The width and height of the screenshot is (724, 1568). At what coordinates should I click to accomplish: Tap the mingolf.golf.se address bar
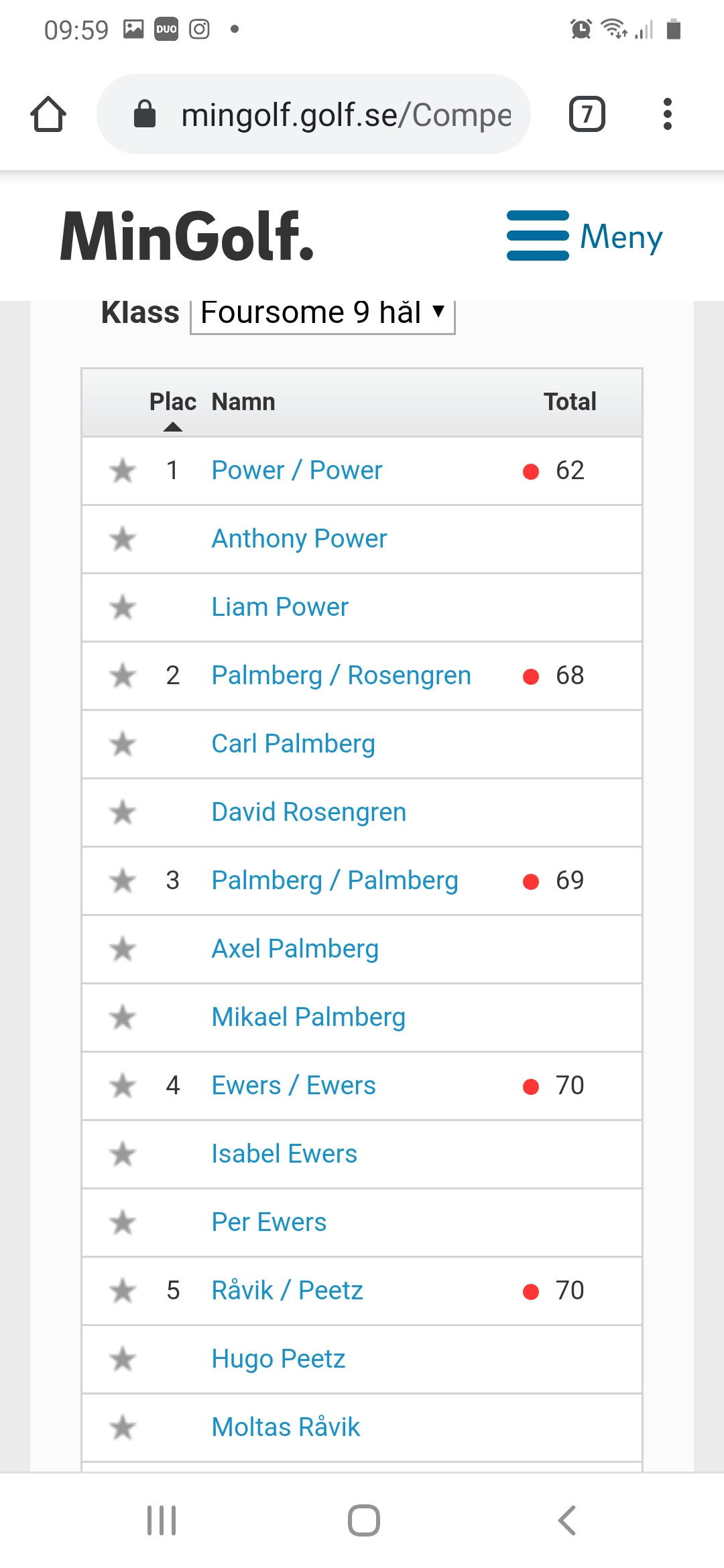click(x=314, y=114)
